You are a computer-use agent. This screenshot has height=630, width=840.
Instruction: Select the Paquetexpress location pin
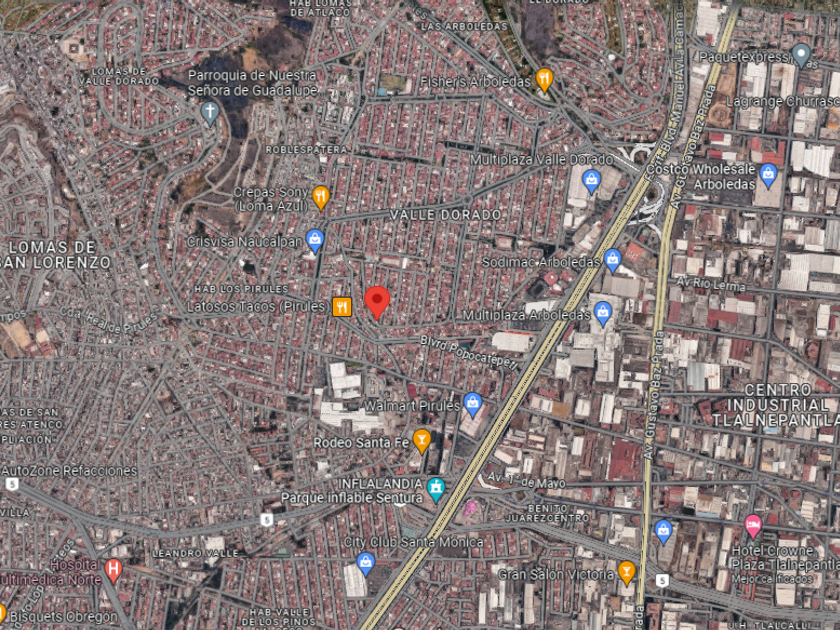click(x=801, y=56)
